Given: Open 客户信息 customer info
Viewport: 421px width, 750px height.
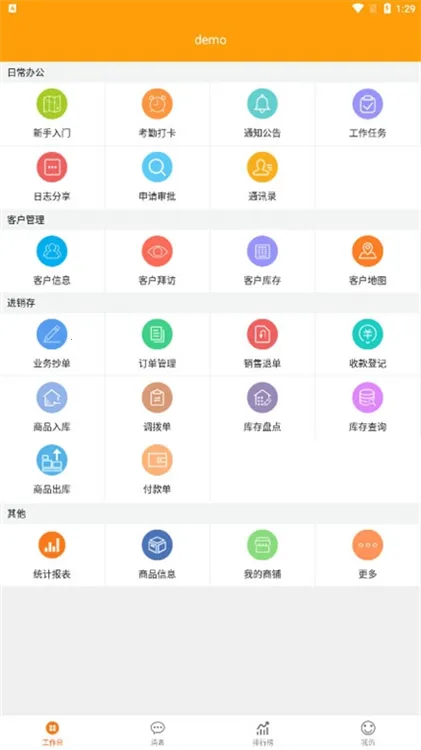Looking at the screenshot, I should (52, 261).
